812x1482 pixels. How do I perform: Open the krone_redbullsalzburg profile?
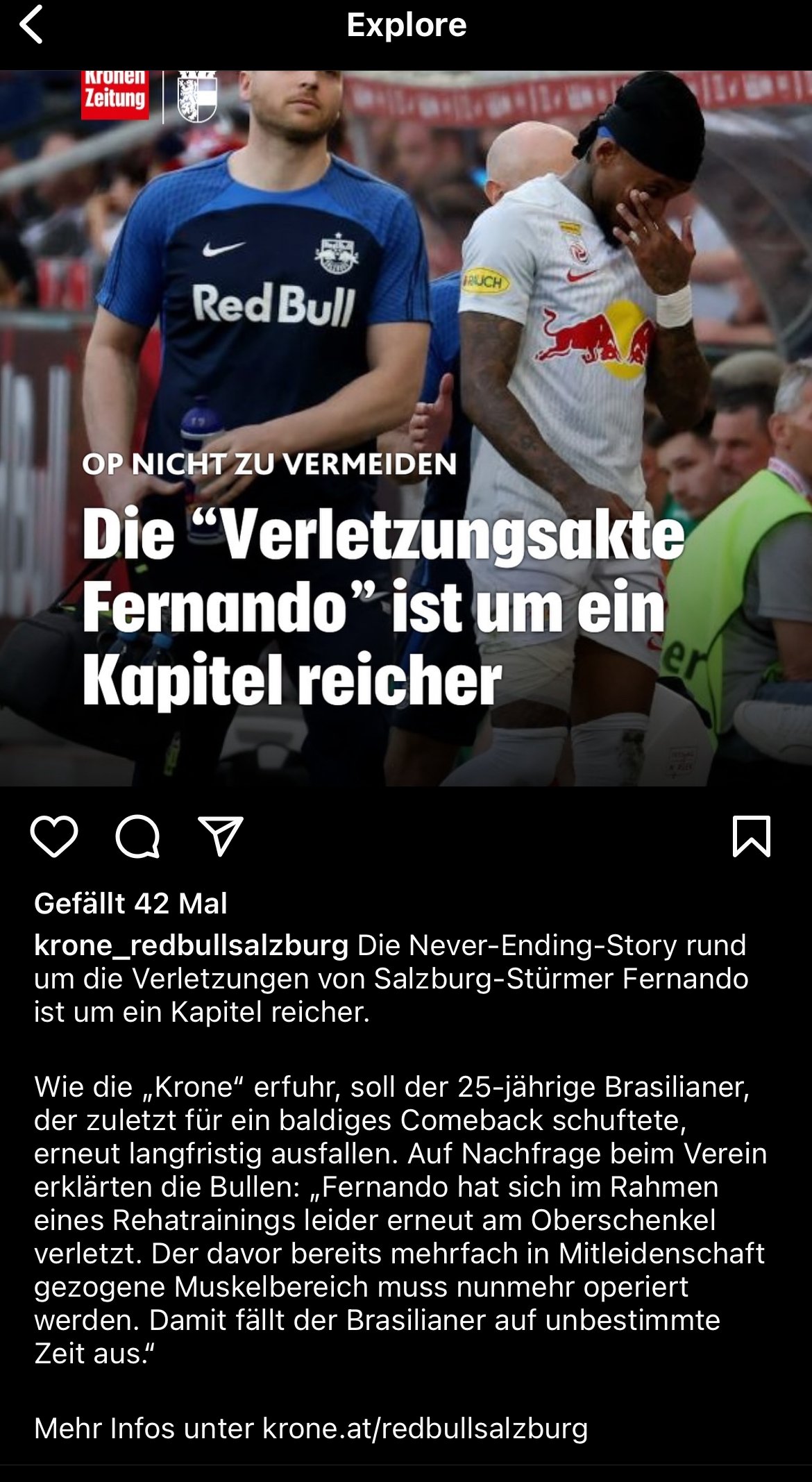point(192,945)
